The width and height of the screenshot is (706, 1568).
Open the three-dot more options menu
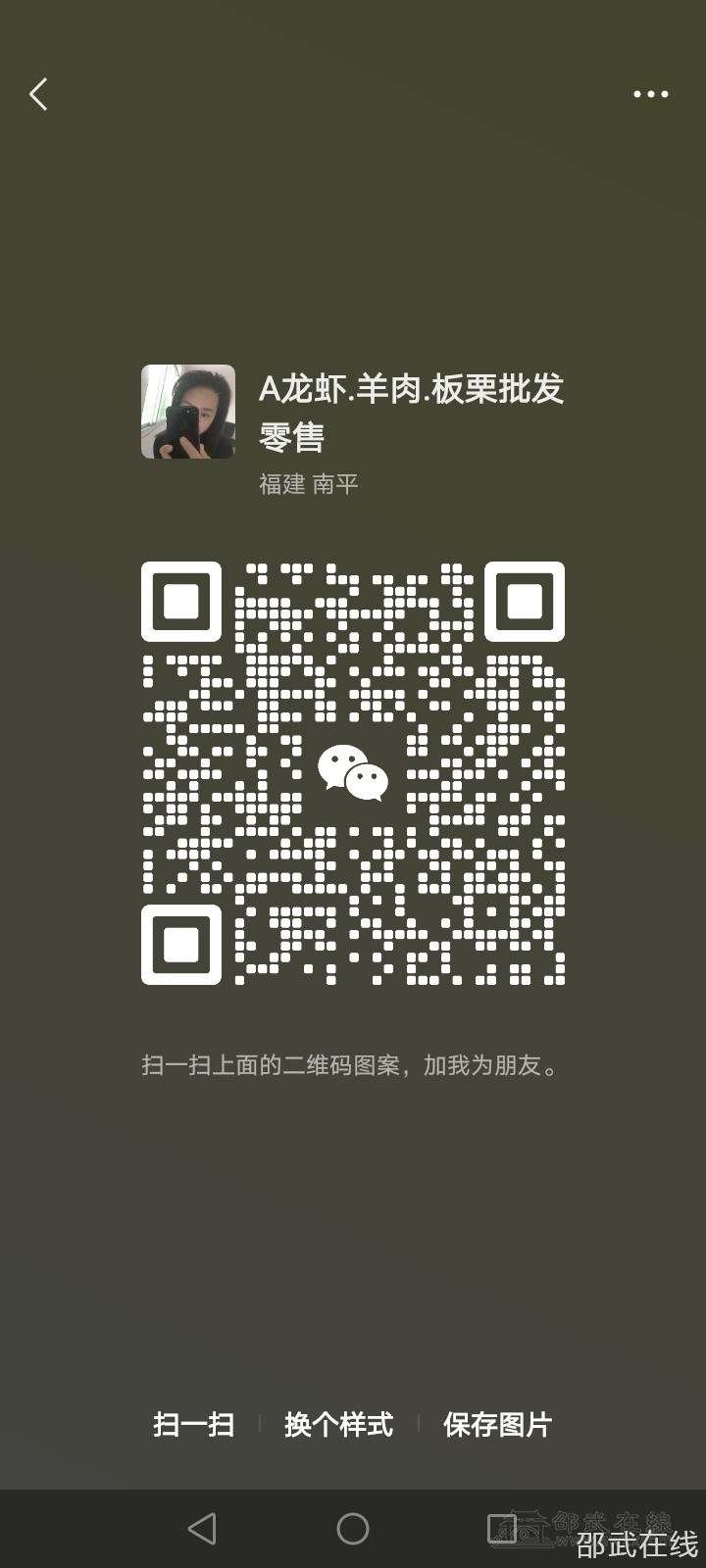coord(650,93)
